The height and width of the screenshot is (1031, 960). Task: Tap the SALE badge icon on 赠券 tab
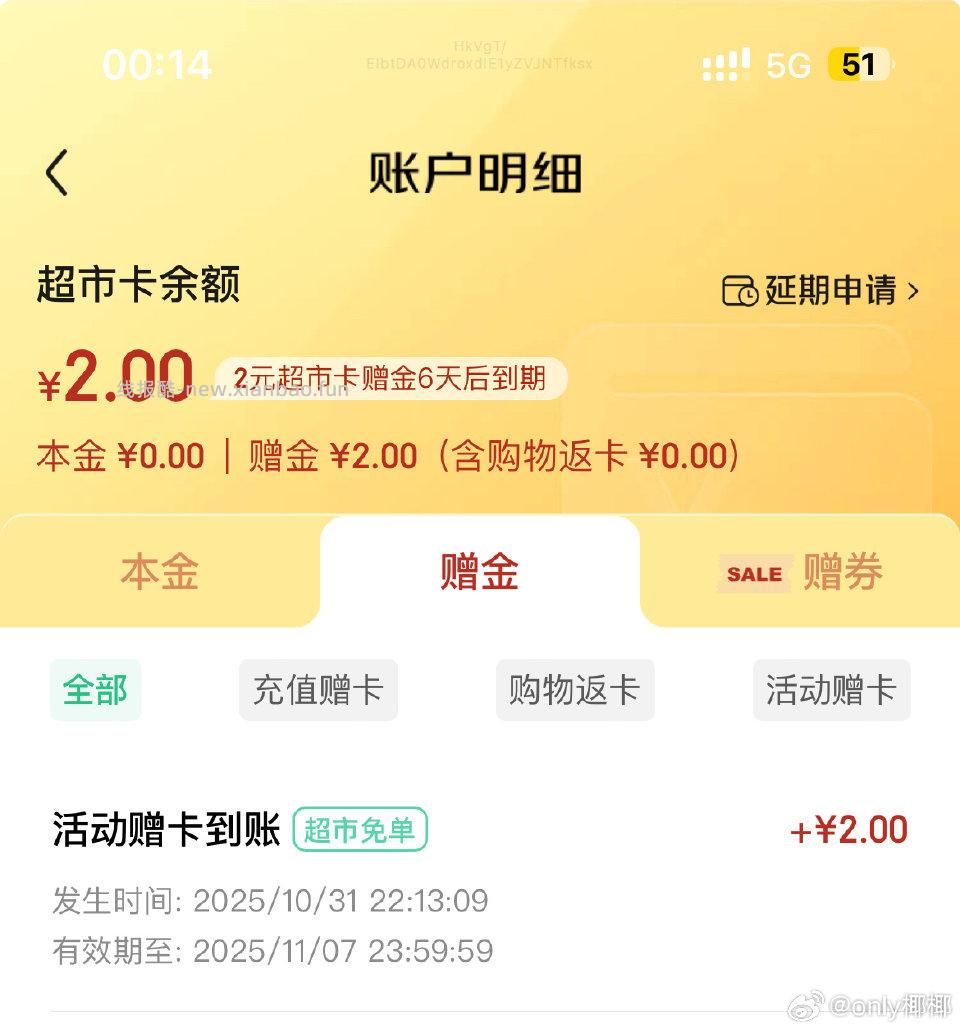click(752, 573)
